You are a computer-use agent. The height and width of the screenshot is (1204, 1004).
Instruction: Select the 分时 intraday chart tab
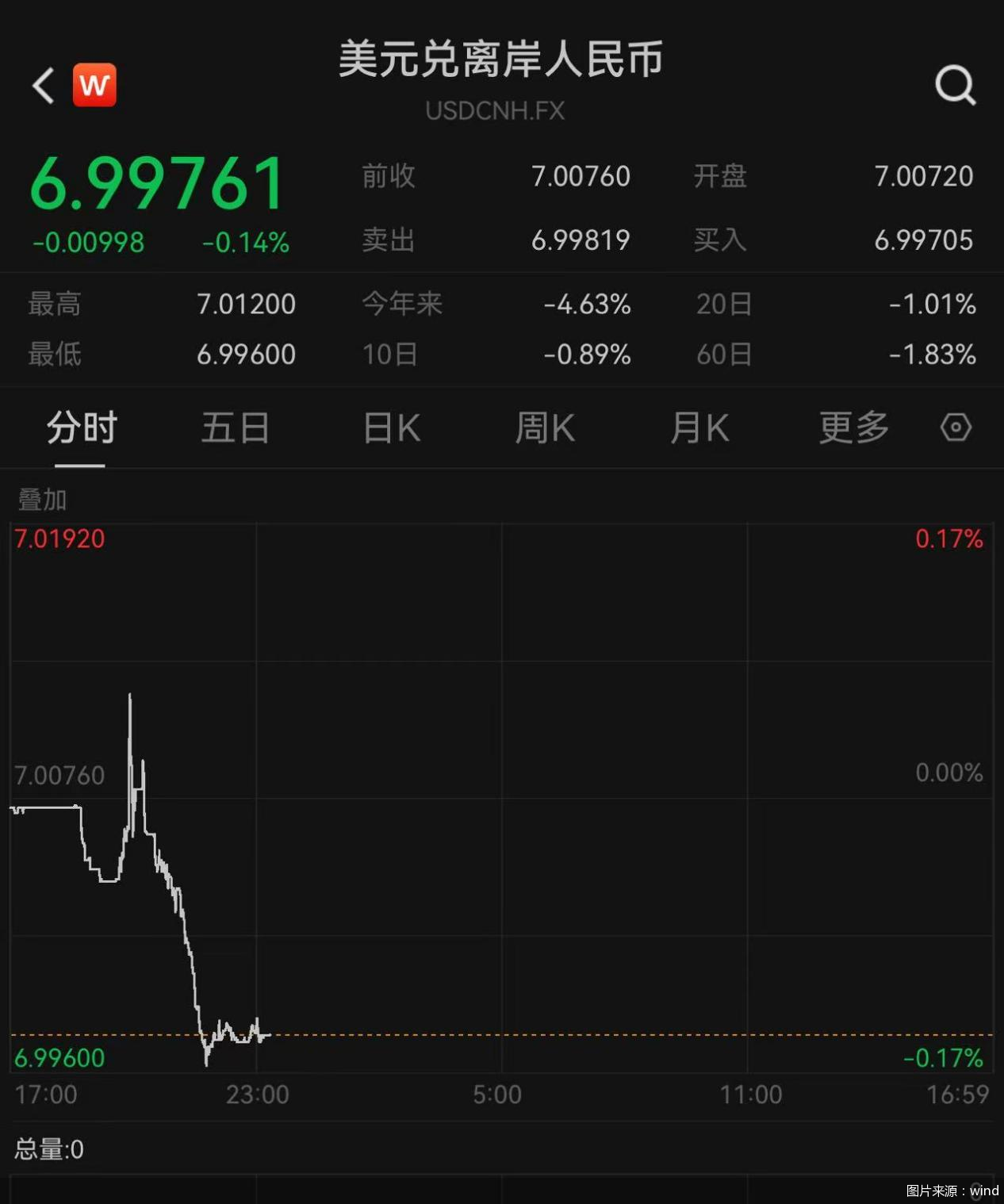coord(81,428)
